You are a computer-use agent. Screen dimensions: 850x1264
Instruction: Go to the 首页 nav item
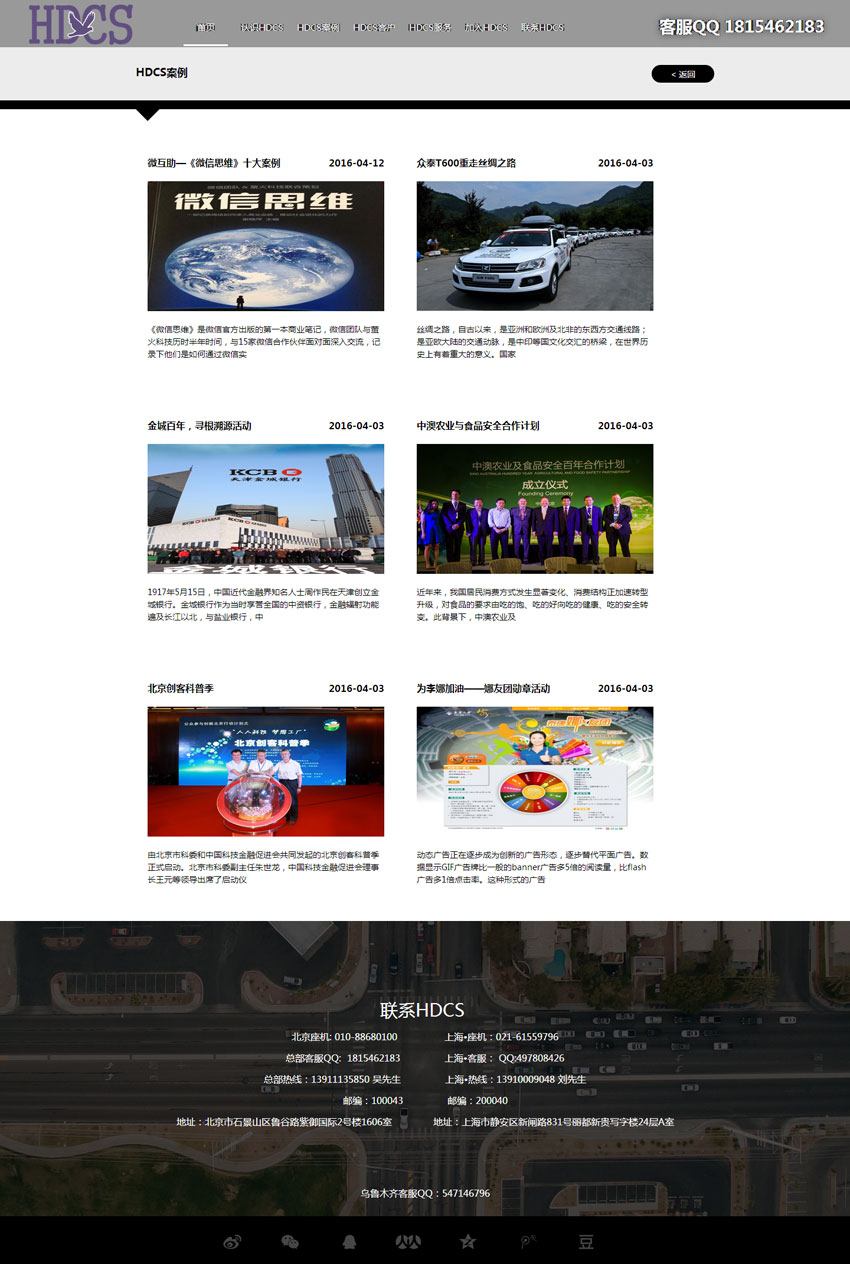pos(205,28)
